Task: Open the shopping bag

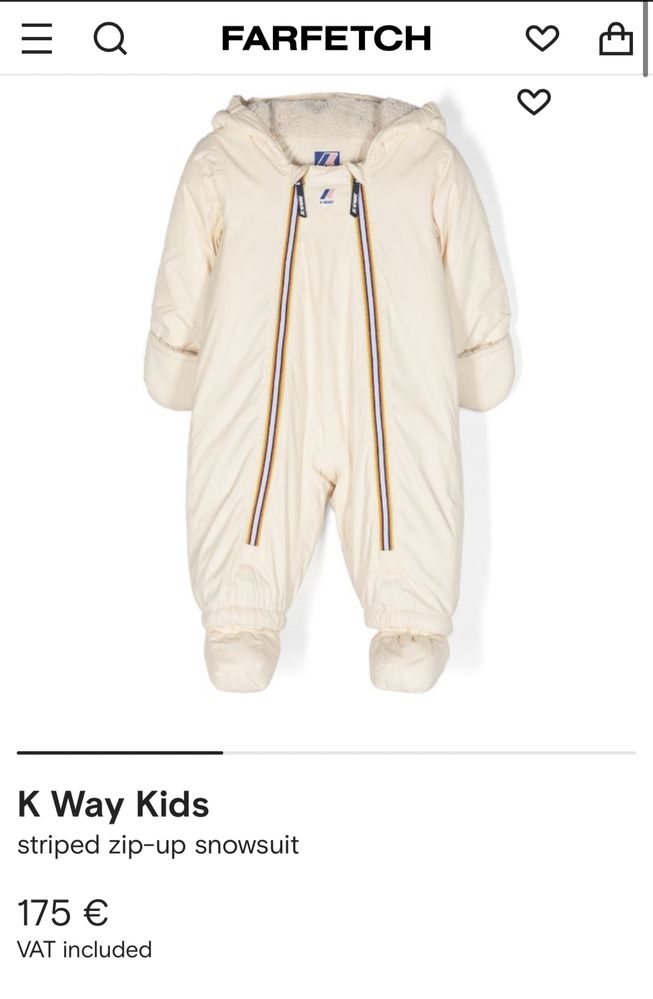Action: pos(615,39)
